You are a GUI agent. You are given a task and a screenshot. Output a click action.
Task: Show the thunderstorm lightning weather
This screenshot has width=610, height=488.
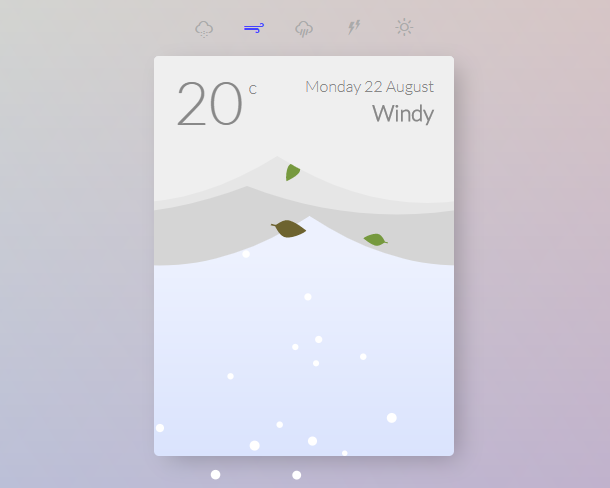(354, 28)
